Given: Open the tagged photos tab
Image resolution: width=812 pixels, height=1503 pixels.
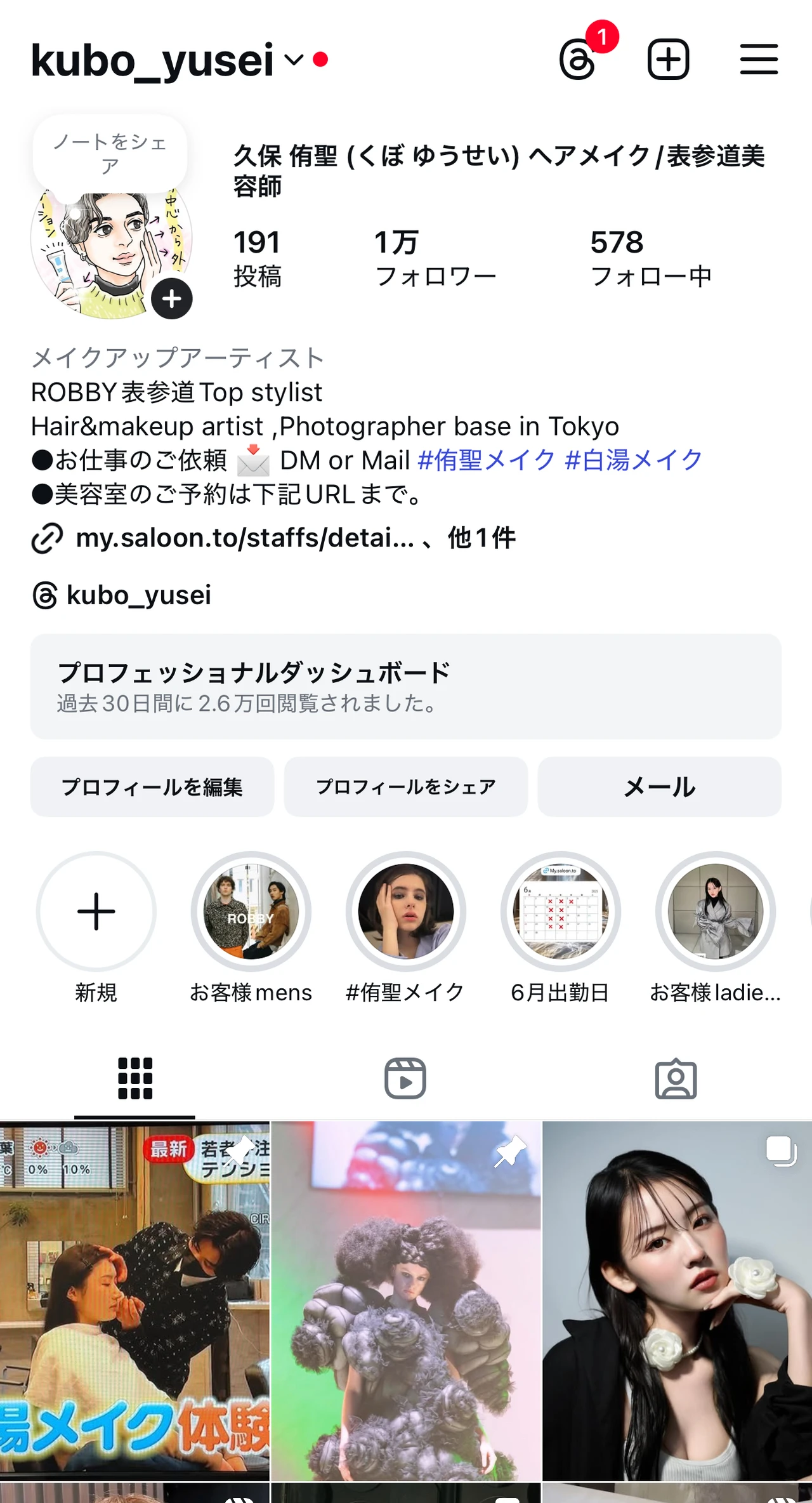Looking at the screenshot, I should [676, 1076].
